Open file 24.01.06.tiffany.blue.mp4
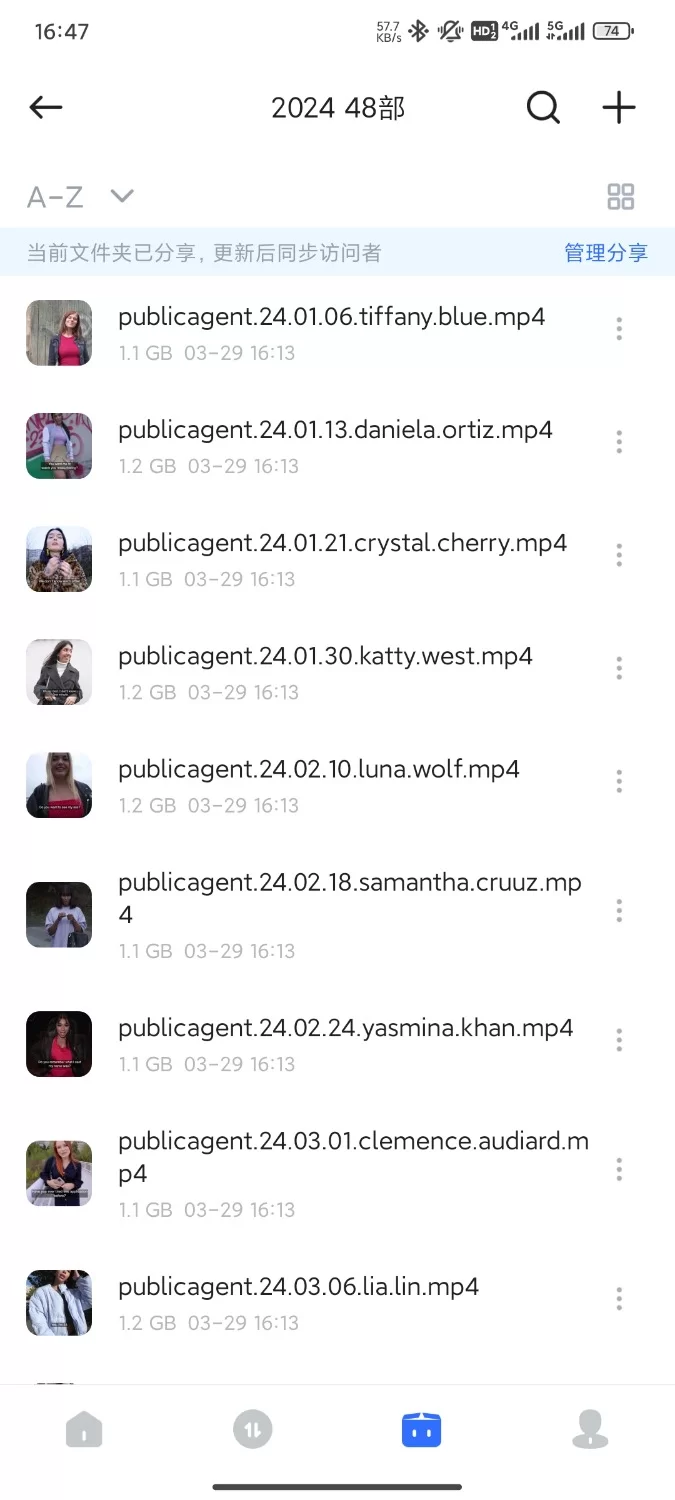Image resolution: width=675 pixels, height=1500 pixels. coord(331,318)
